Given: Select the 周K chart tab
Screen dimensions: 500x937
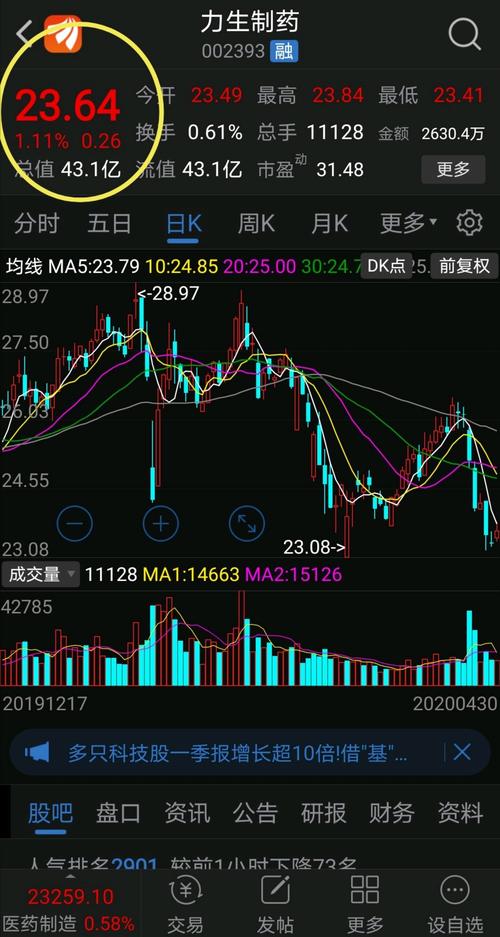Looking at the screenshot, I should [256, 223].
